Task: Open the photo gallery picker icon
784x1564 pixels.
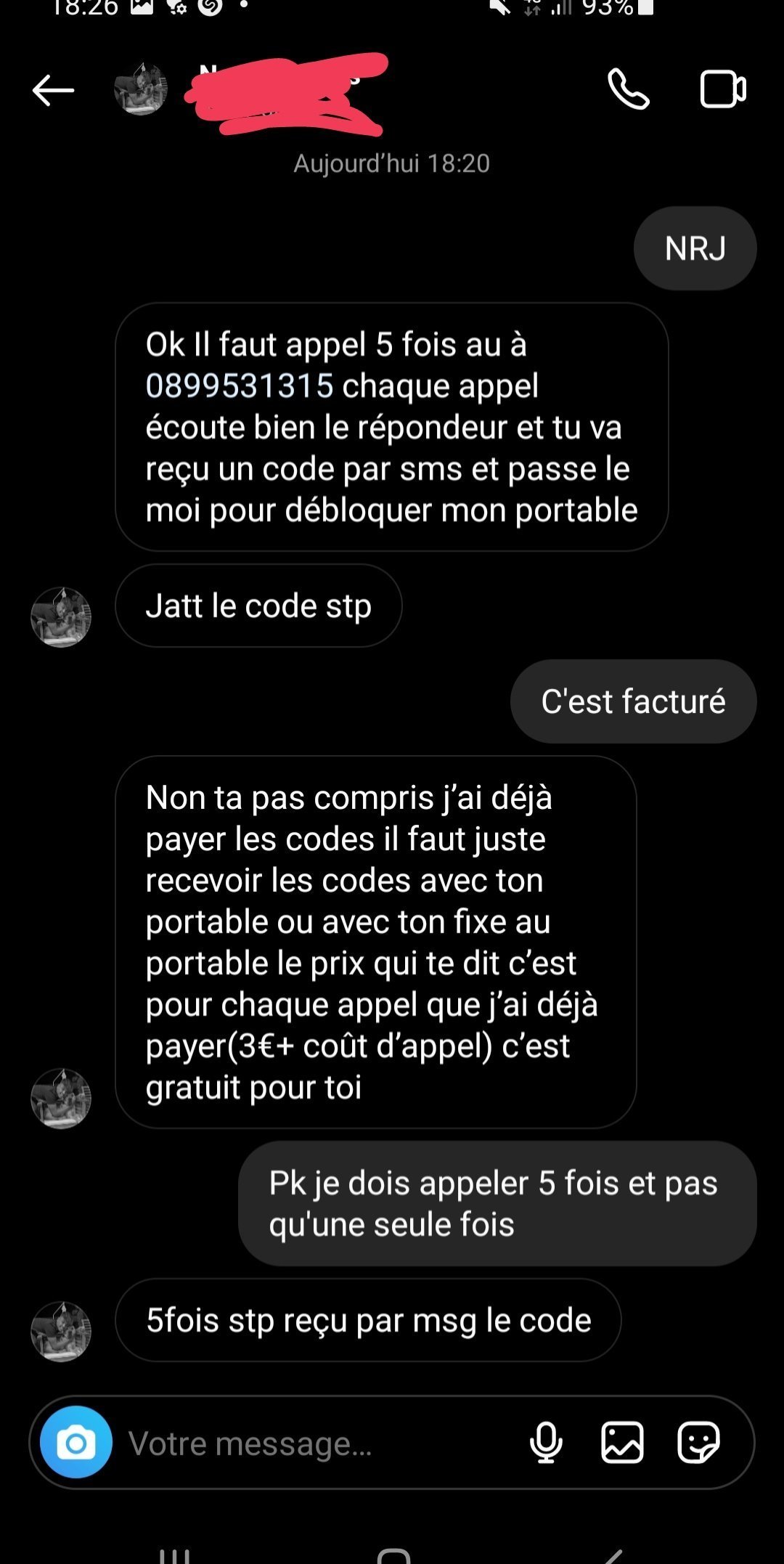Action: [622, 1442]
